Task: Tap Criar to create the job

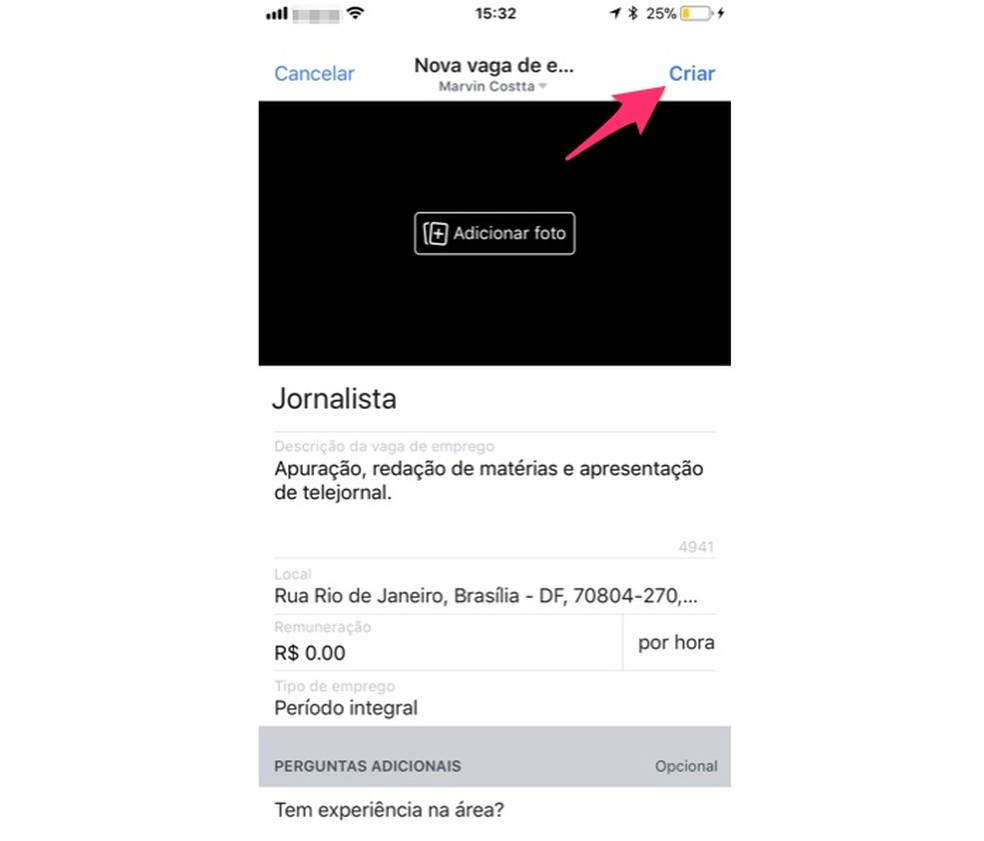Action: pos(692,74)
